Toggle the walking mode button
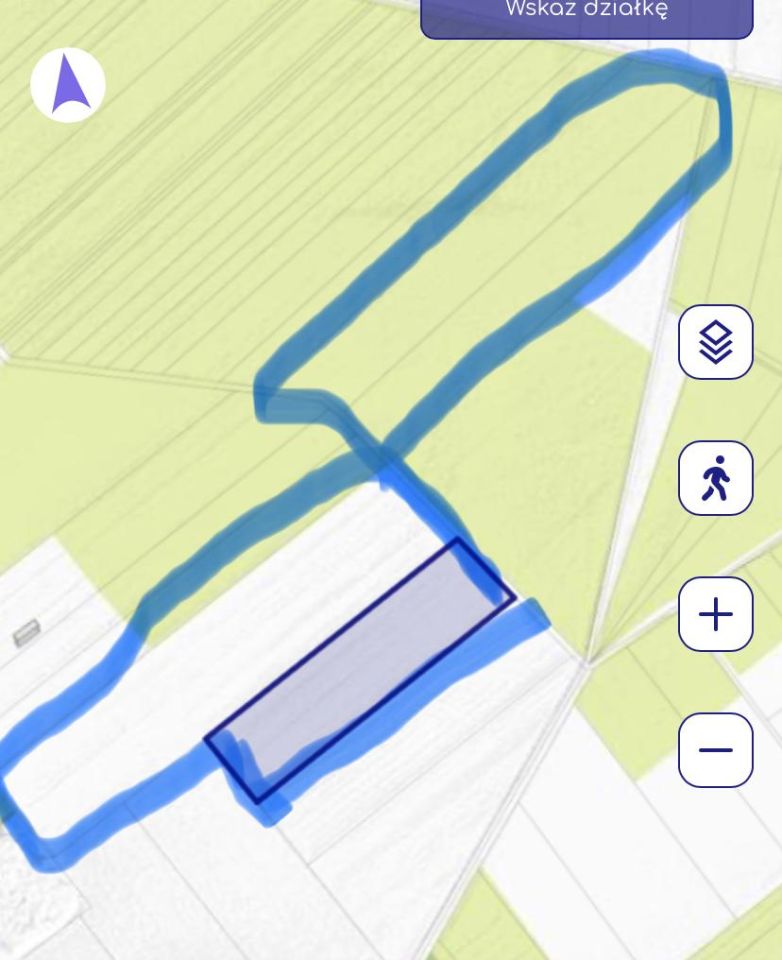Viewport: 782px width, 960px height. click(x=715, y=478)
